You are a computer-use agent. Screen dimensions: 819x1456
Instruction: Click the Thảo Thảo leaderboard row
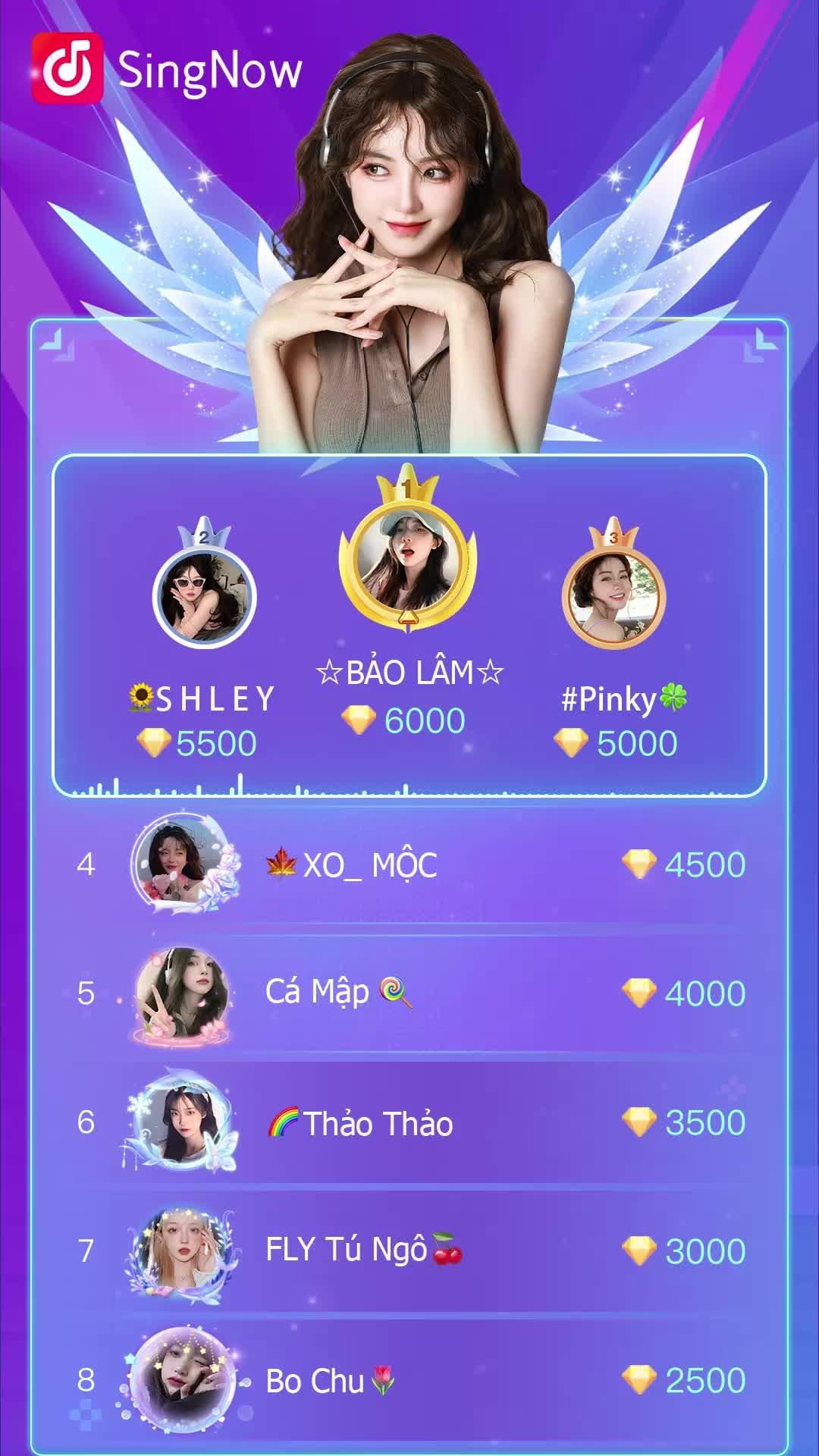pyautogui.click(x=409, y=1125)
